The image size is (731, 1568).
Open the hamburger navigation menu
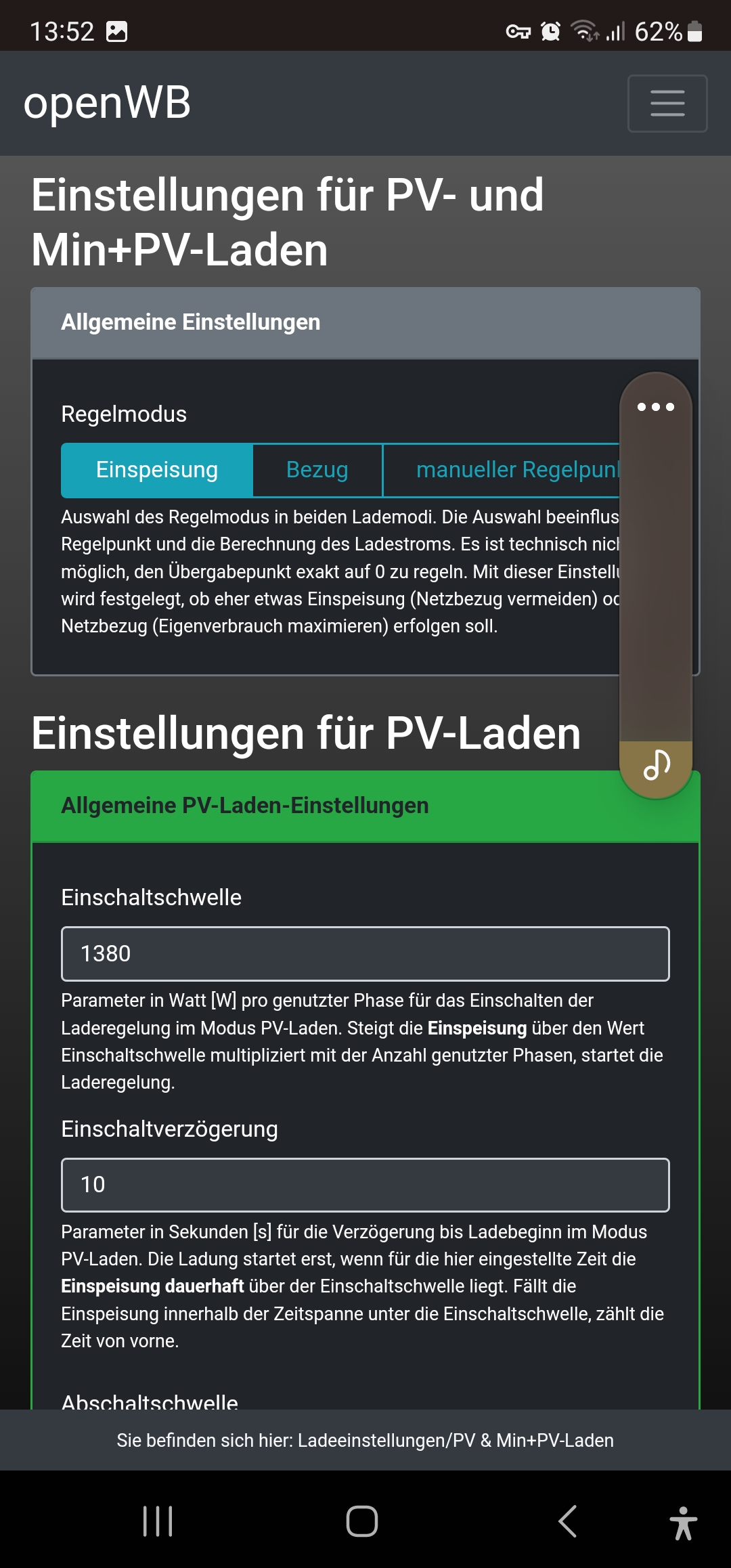[x=667, y=103]
